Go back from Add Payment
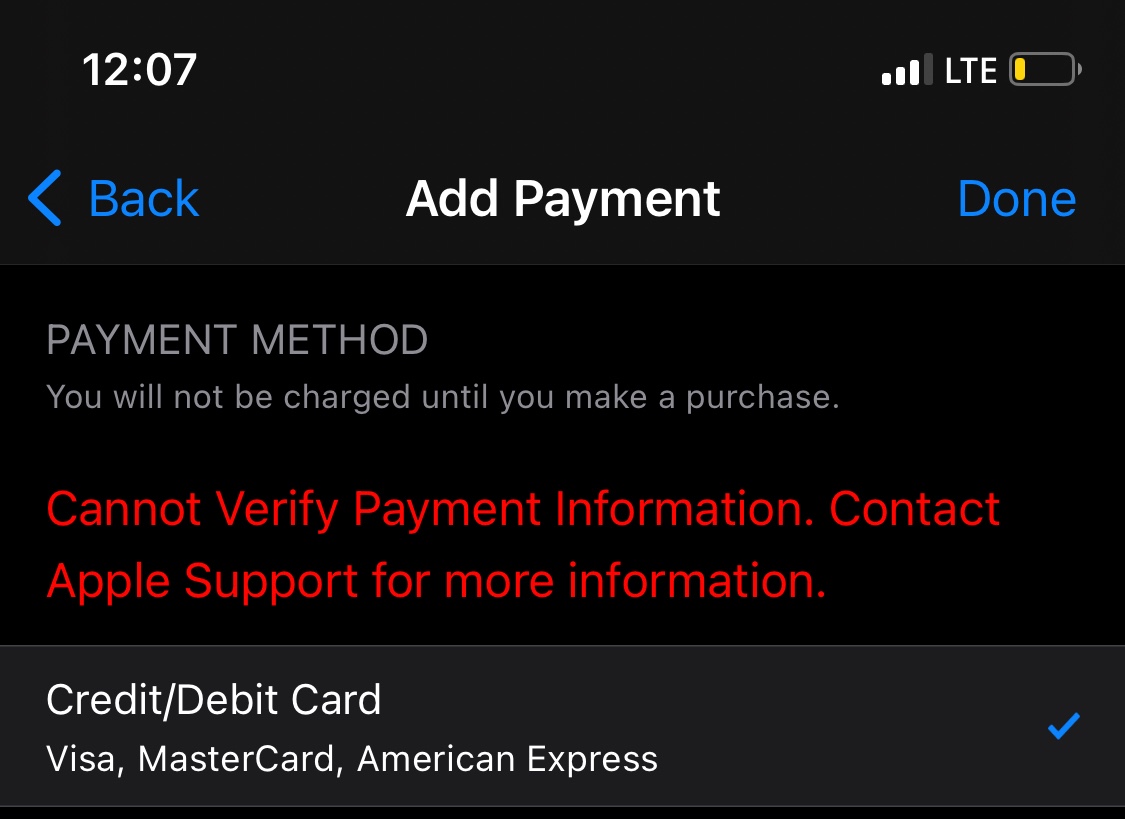Image resolution: width=1125 pixels, height=819 pixels. [x=114, y=198]
